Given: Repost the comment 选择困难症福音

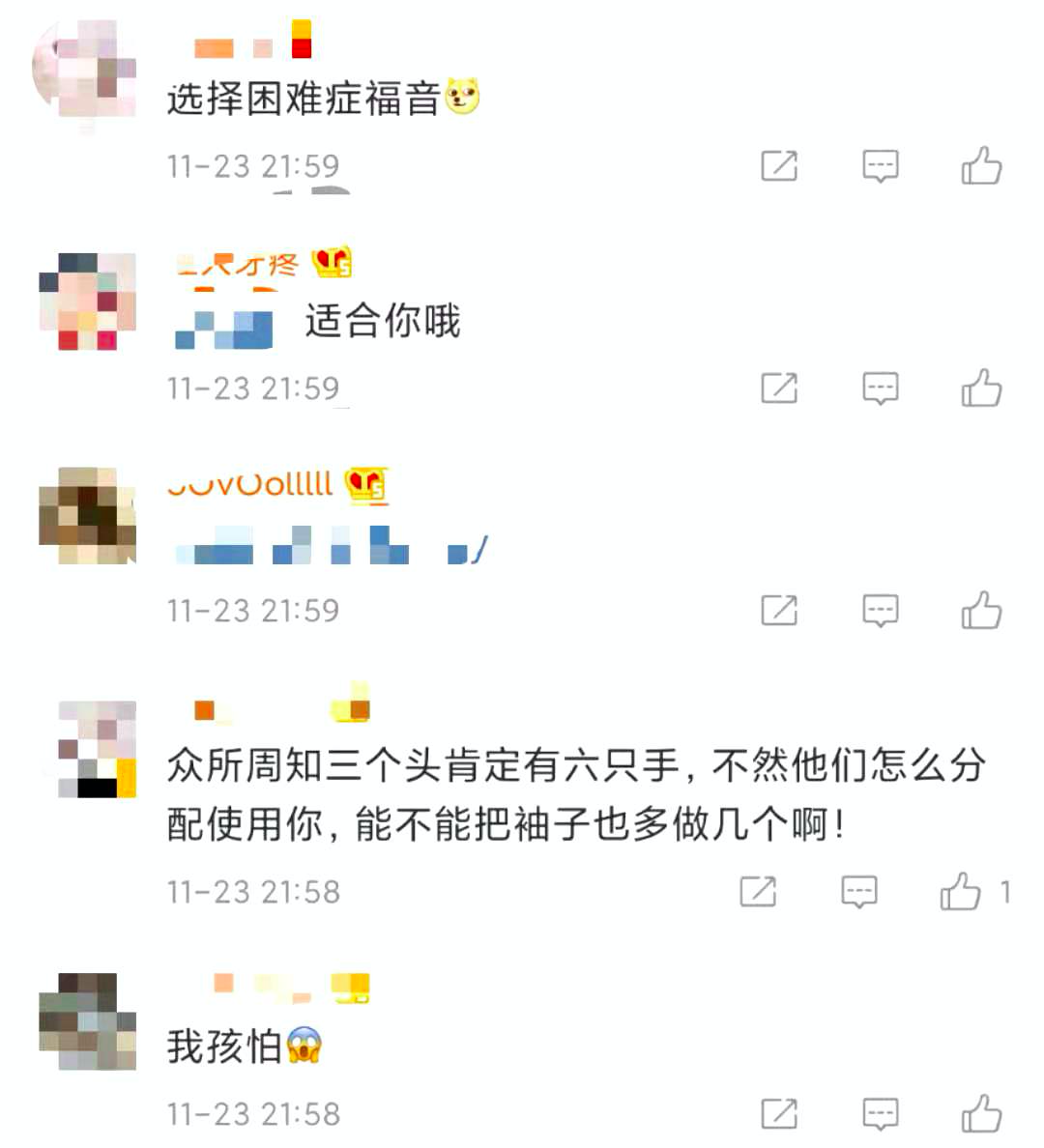Looking at the screenshot, I should 779,166.
